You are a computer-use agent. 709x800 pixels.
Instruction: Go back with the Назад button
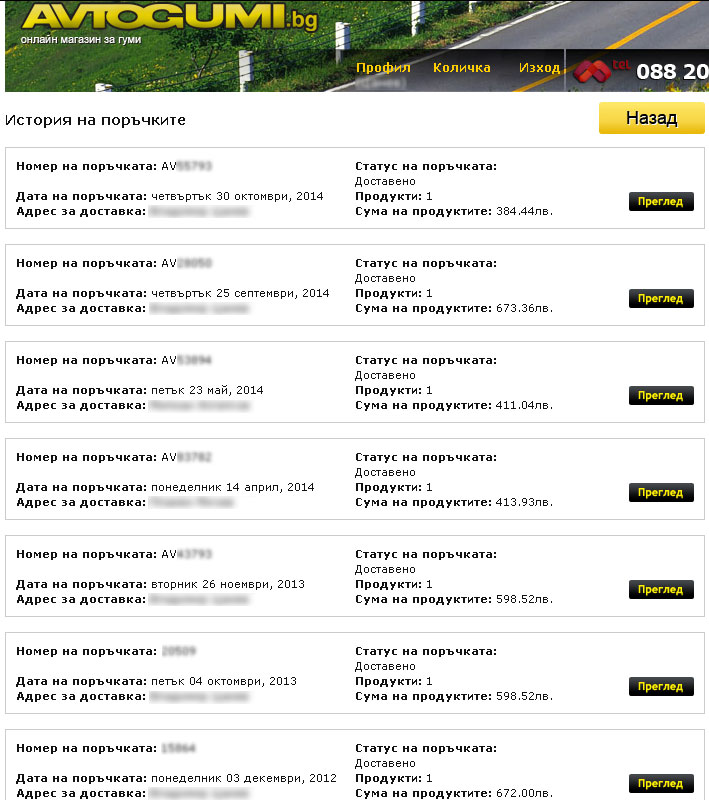(x=651, y=118)
